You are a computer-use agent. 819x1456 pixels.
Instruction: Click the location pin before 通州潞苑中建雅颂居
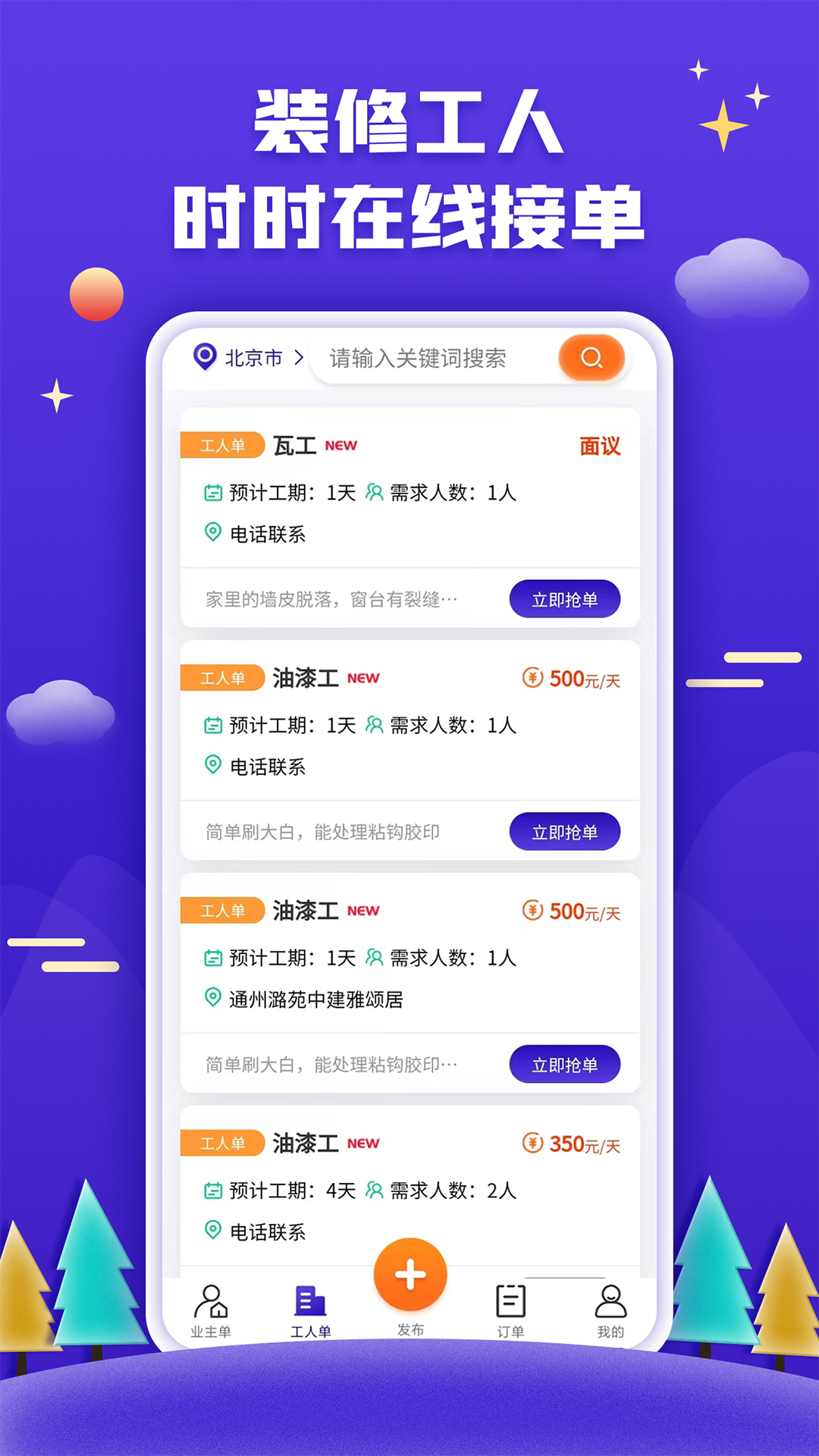click(213, 999)
